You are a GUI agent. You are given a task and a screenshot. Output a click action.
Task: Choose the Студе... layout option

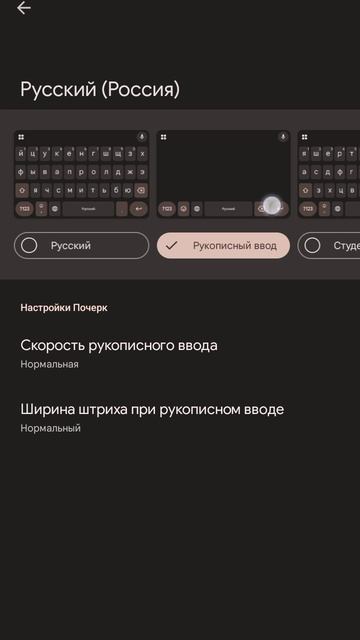[329, 246]
